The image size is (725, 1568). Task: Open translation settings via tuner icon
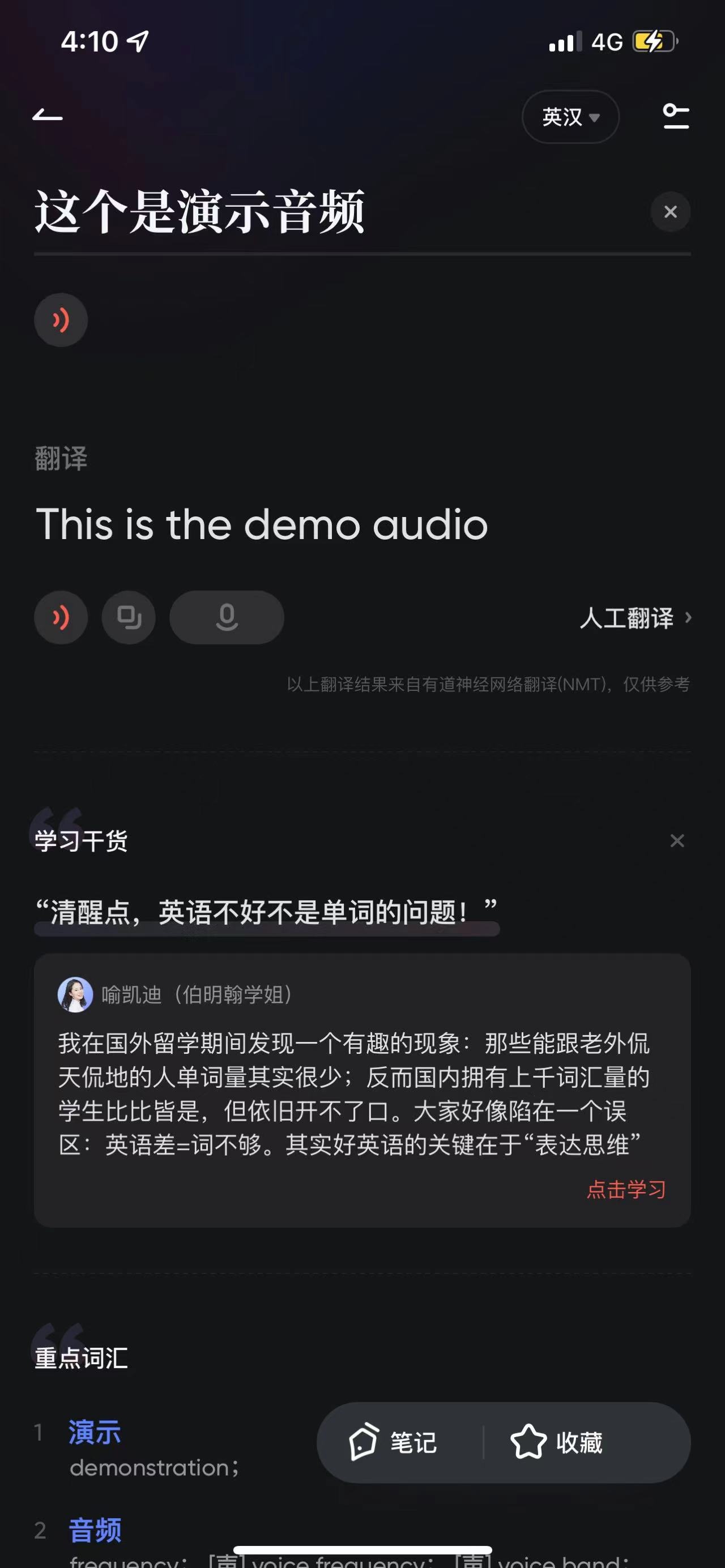[676, 117]
